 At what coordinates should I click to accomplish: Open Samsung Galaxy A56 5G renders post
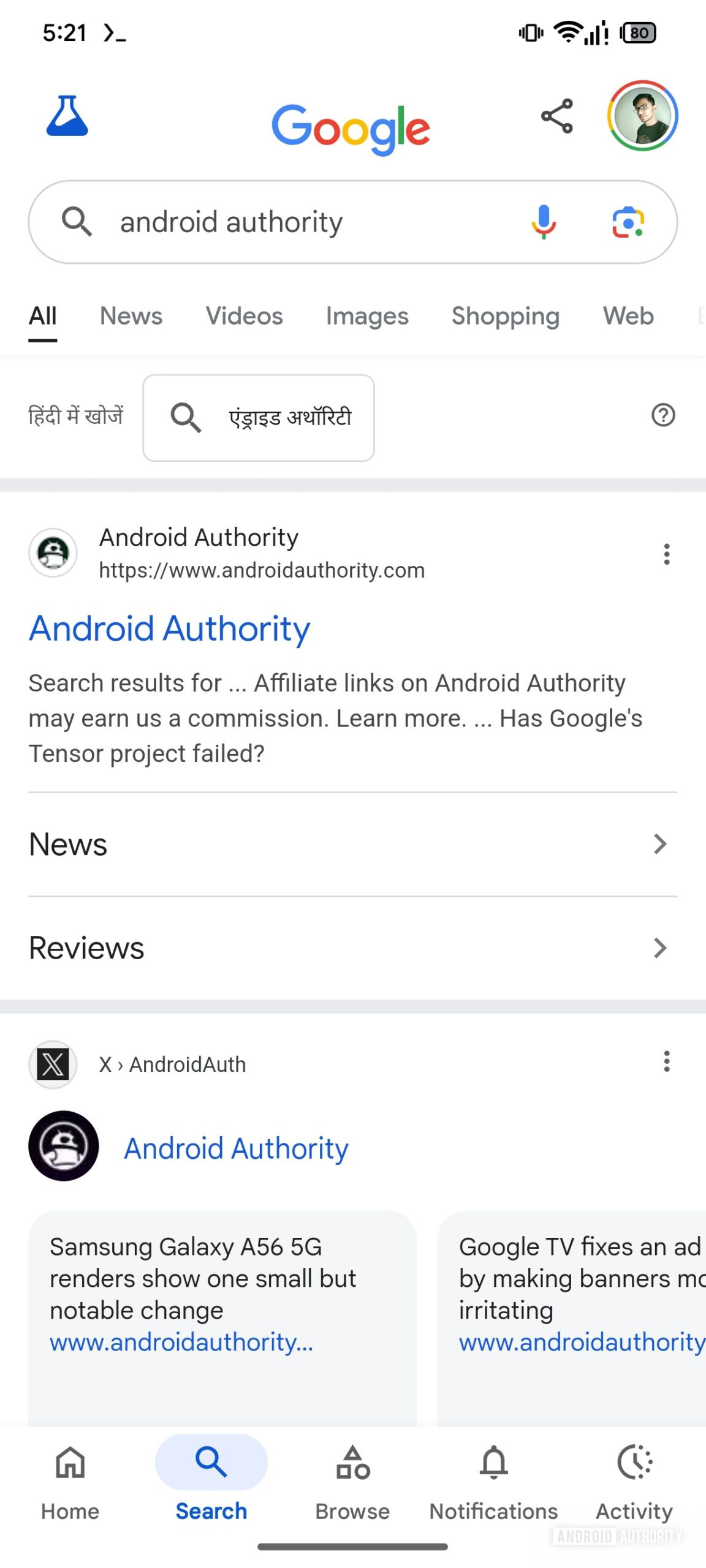[x=202, y=1278]
